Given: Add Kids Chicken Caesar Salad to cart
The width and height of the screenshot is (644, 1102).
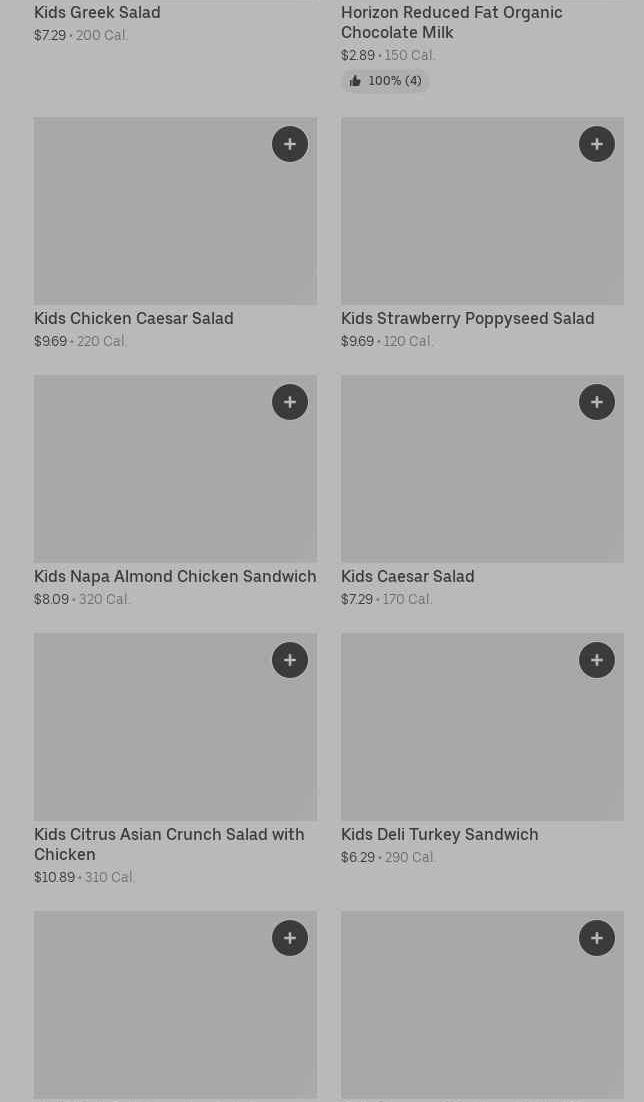Looking at the screenshot, I should 290,144.
